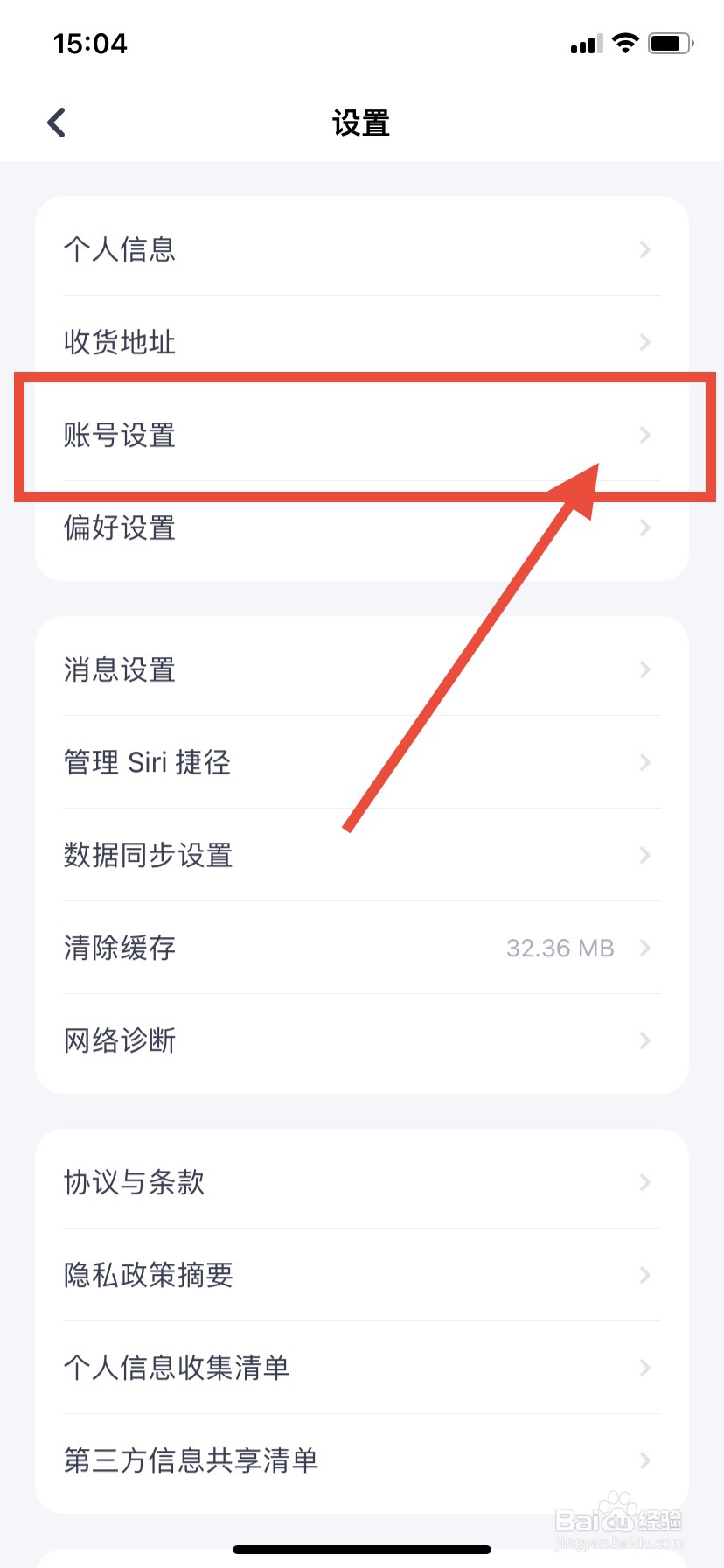The width and height of the screenshot is (724, 1568).
Task: Open 管理 Siri 捷径 (Siri shortcuts)
Action: click(147, 762)
